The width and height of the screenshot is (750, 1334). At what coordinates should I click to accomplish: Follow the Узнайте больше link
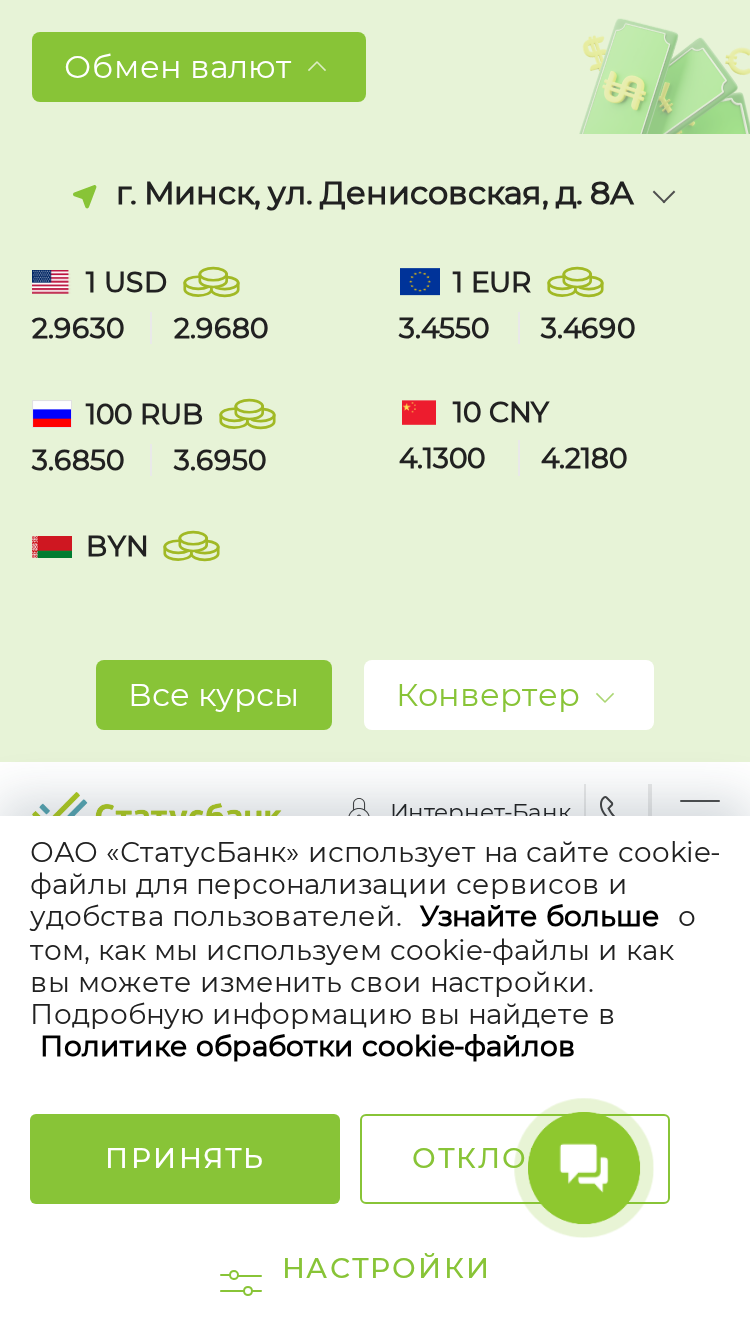click(x=539, y=917)
